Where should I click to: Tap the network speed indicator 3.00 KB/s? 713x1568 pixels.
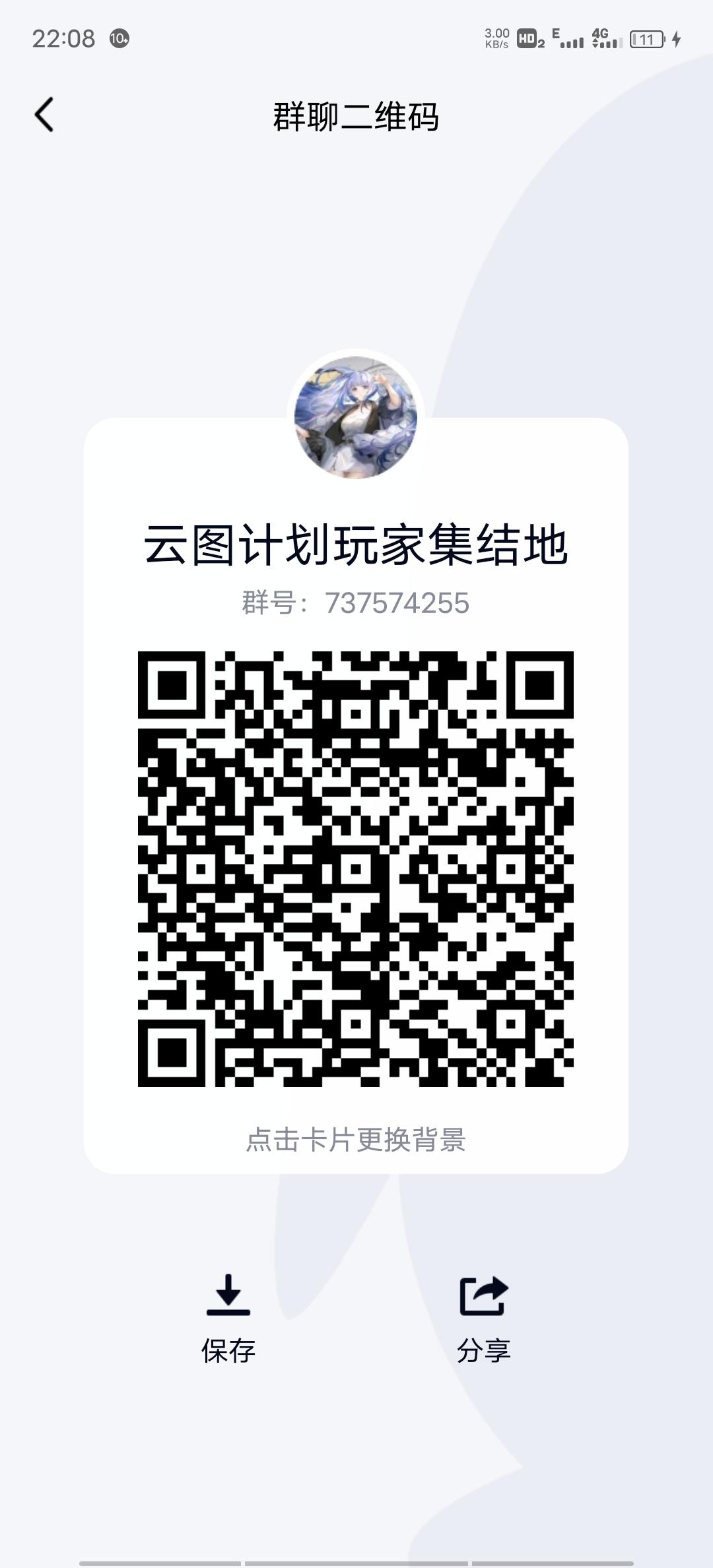pyautogui.click(x=495, y=38)
